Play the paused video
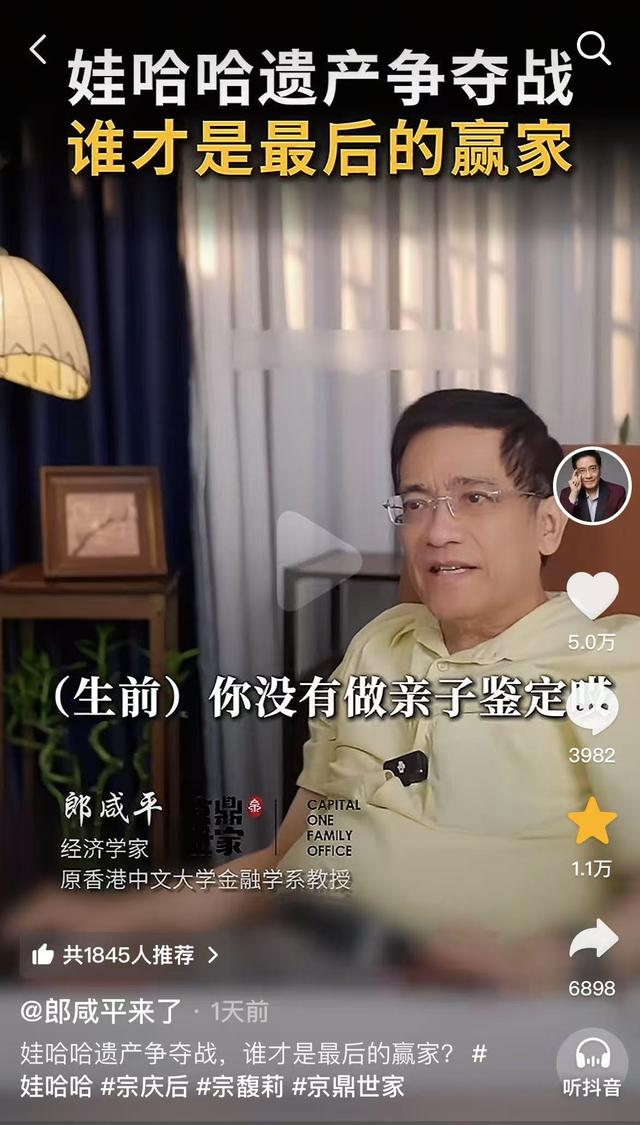This screenshot has width=640, height=1125. coord(318,560)
